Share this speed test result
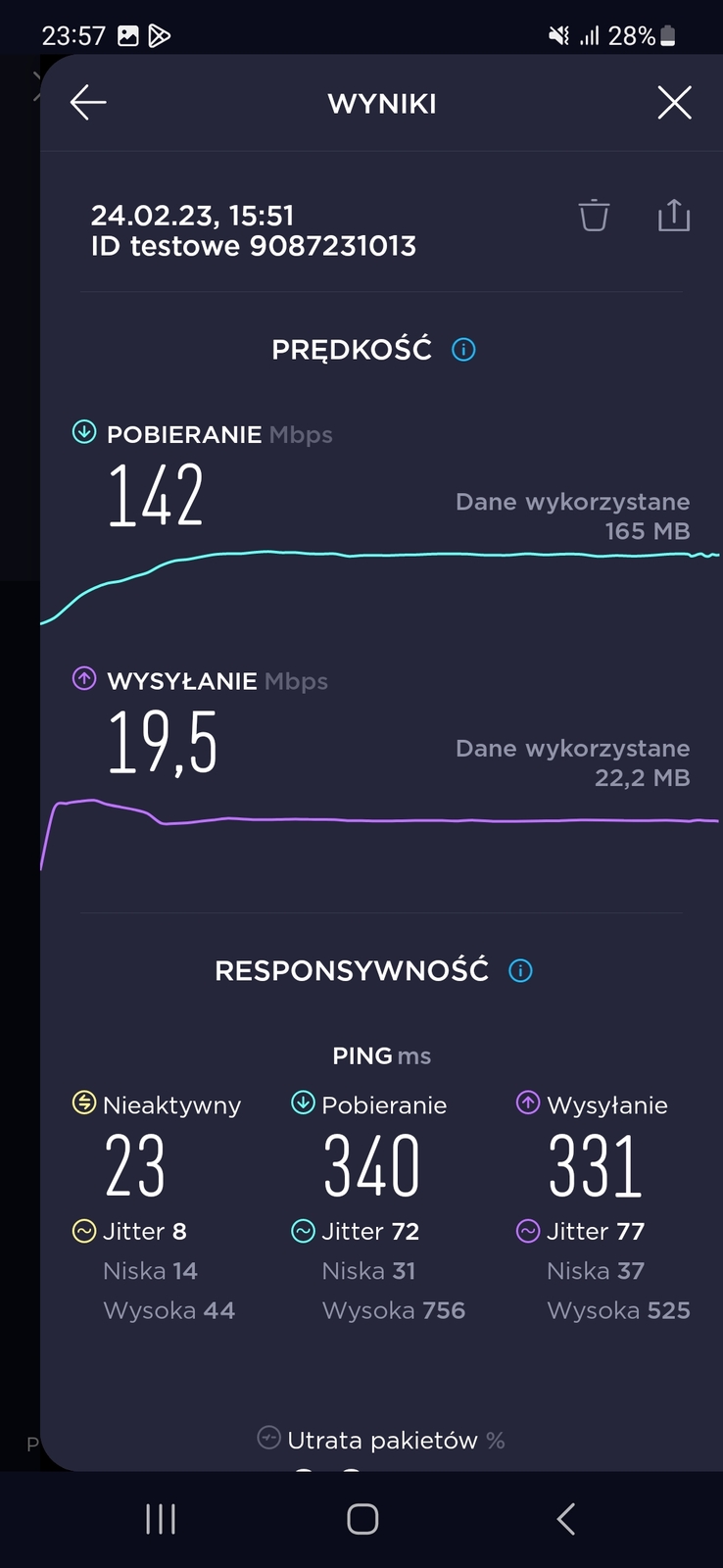 click(x=674, y=215)
